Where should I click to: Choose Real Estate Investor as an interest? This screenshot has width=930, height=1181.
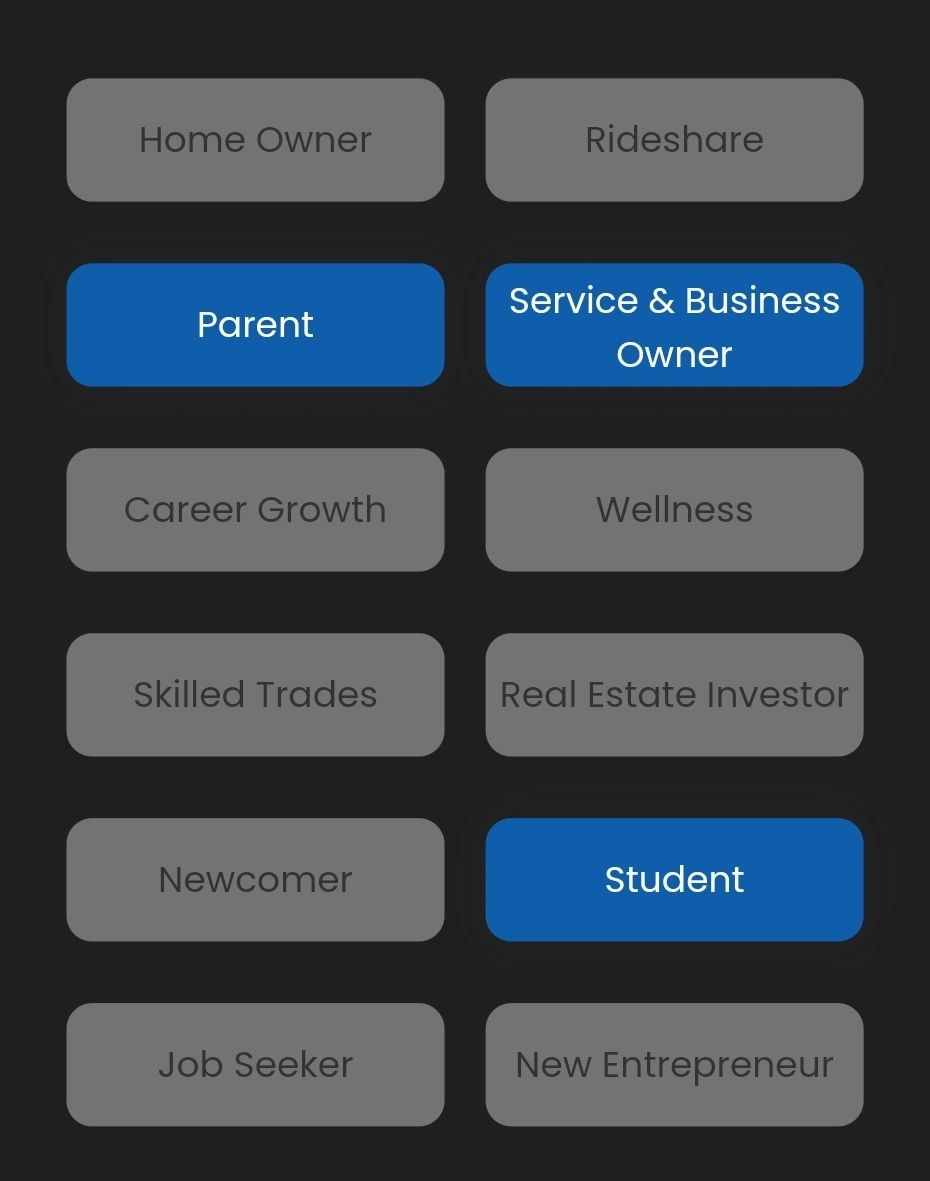point(674,695)
